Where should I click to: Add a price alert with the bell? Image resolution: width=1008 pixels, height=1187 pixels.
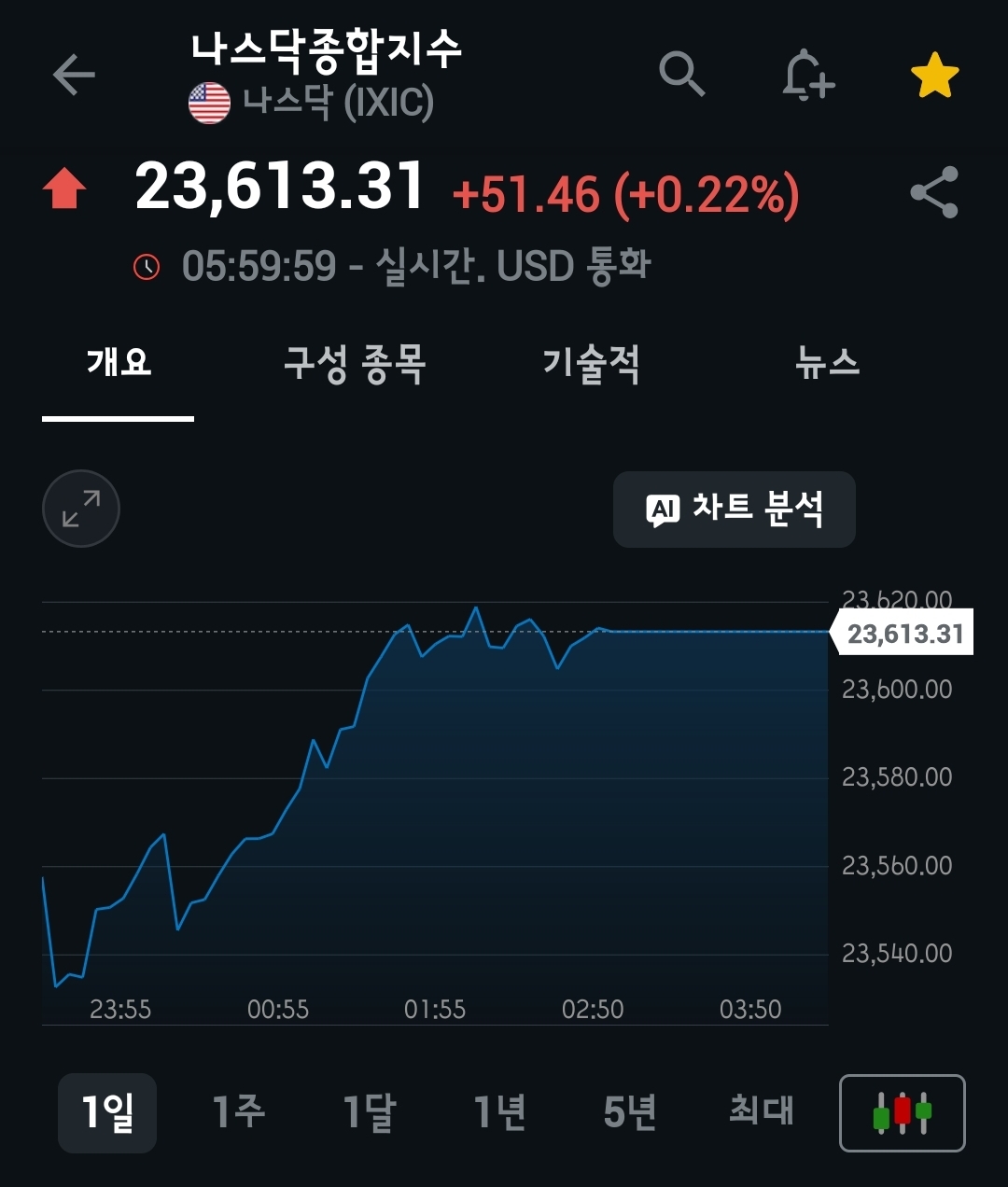(807, 75)
